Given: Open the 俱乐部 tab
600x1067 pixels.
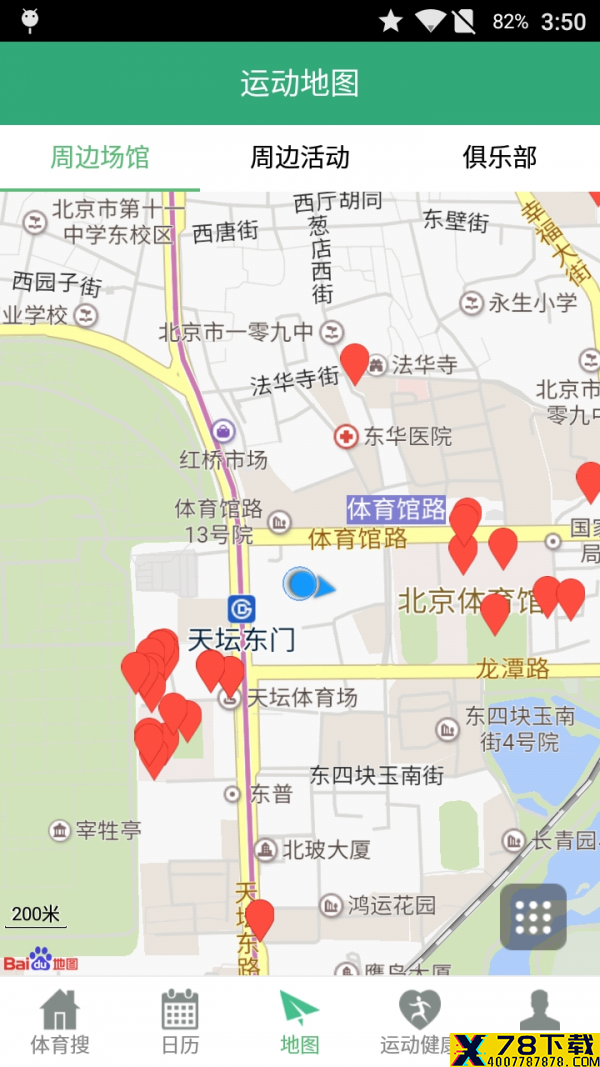Looking at the screenshot, I should pyautogui.click(x=500, y=157).
